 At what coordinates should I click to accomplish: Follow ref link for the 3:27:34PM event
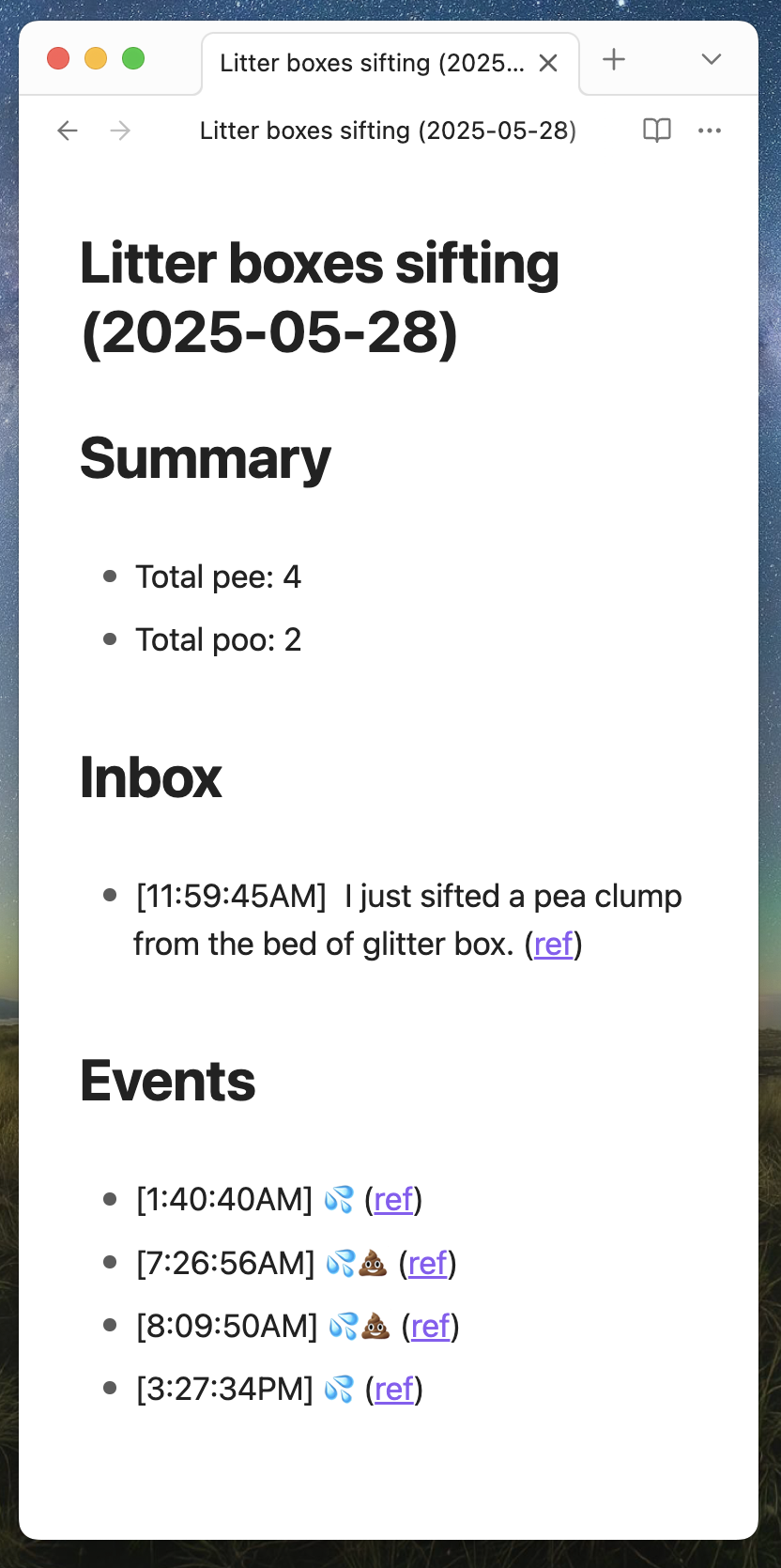[x=393, y=1389]
